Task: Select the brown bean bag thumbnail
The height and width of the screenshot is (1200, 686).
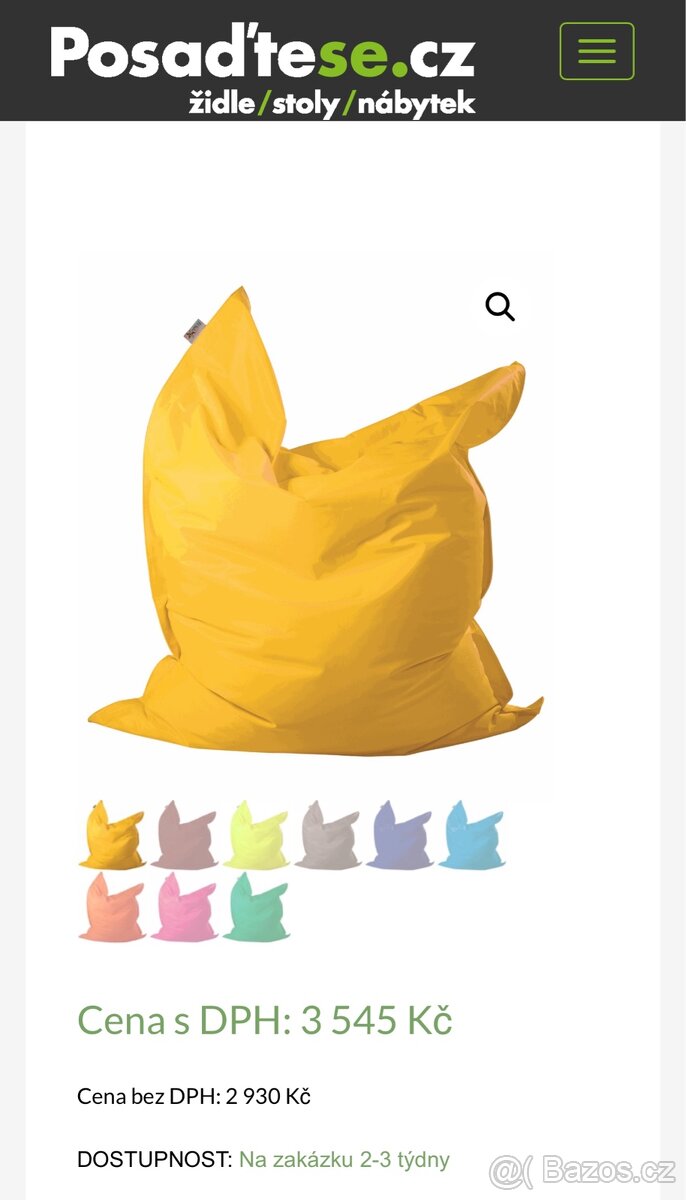Action: [184, 835]
